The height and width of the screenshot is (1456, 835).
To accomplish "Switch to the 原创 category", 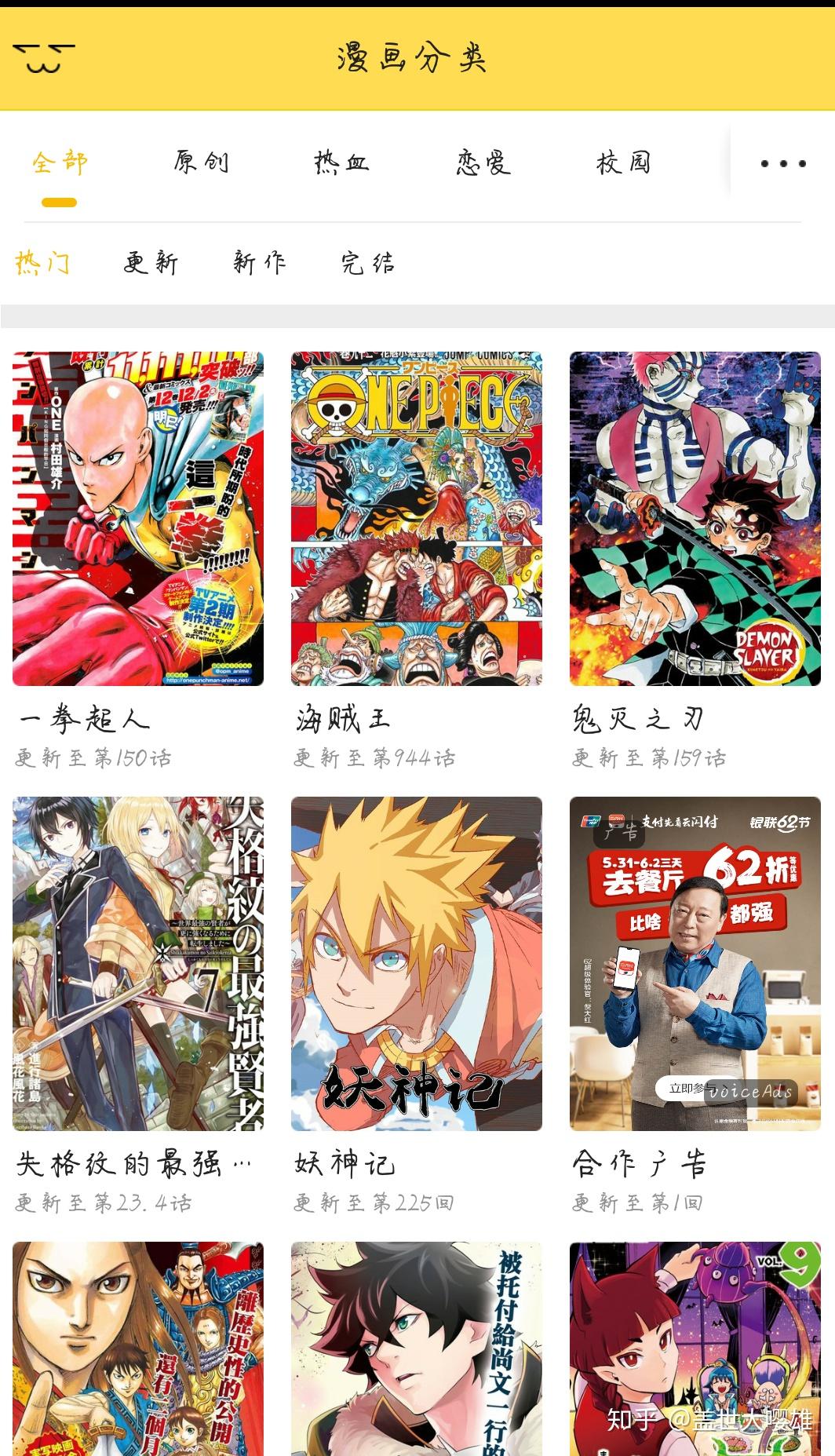I will click(x=202, y=163).
